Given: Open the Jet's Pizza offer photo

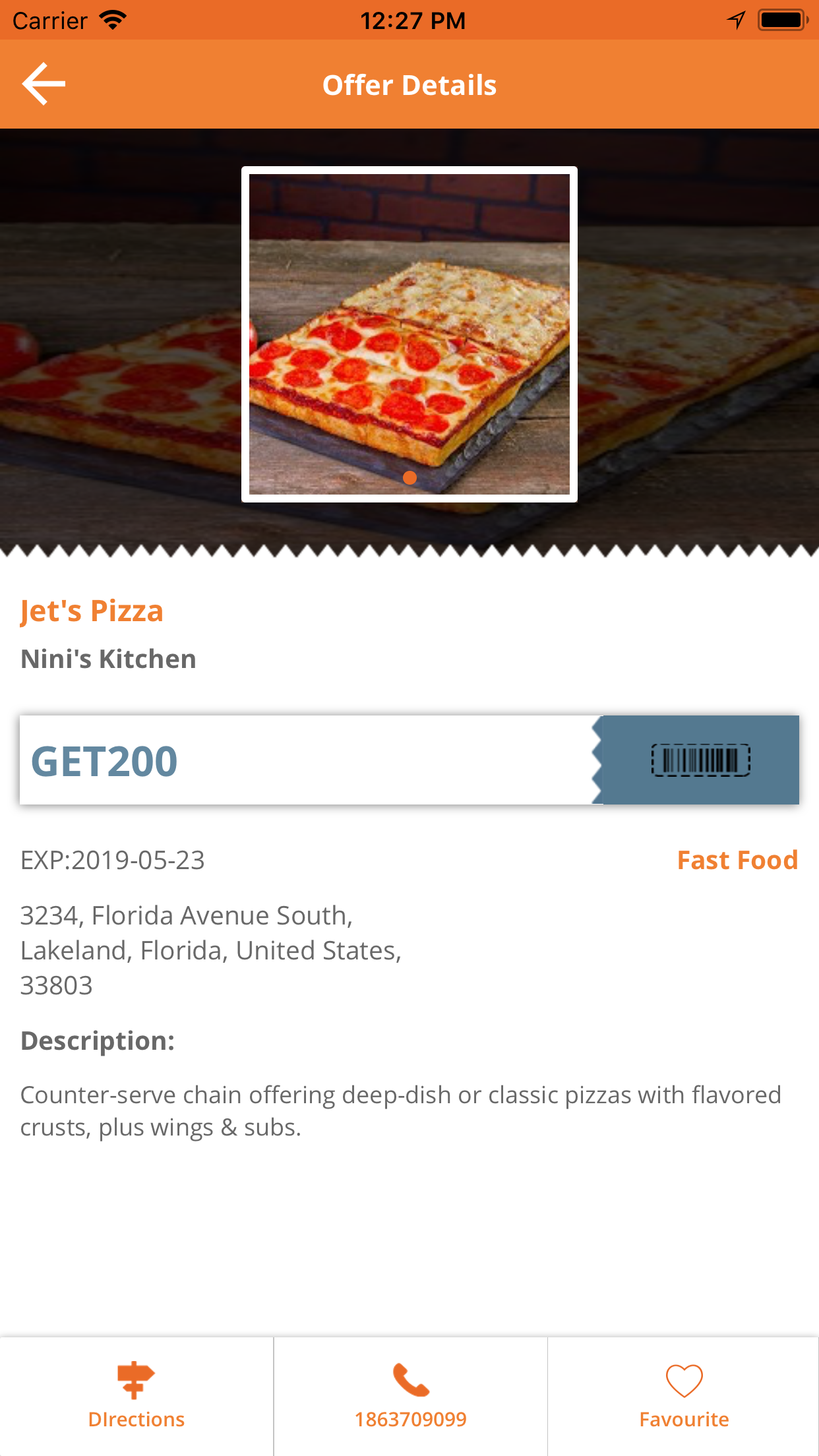Looking at the screenshot, I should [409, 334].
